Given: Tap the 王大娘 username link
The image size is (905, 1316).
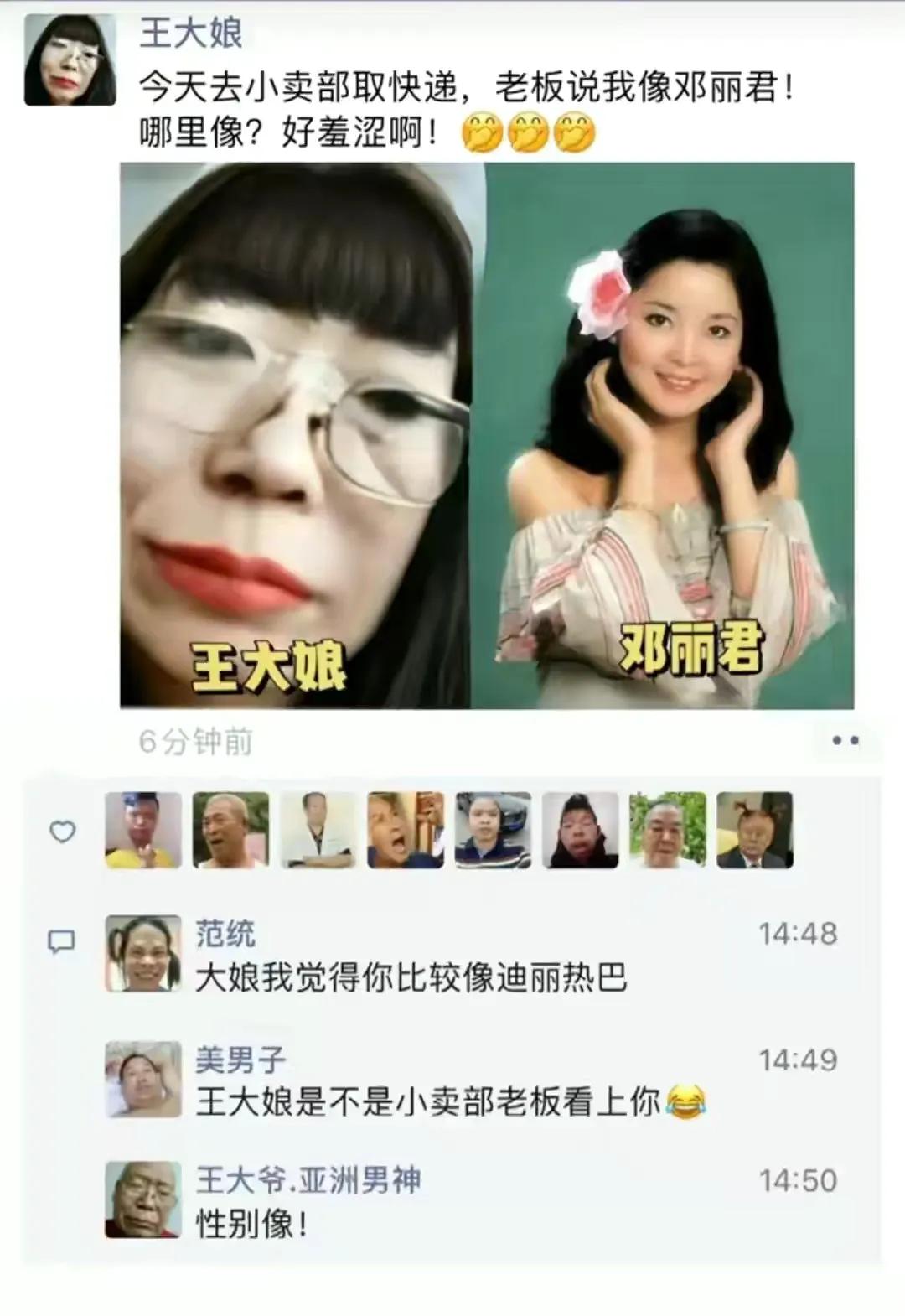Looking at the screenshot, I should point(191,34).
